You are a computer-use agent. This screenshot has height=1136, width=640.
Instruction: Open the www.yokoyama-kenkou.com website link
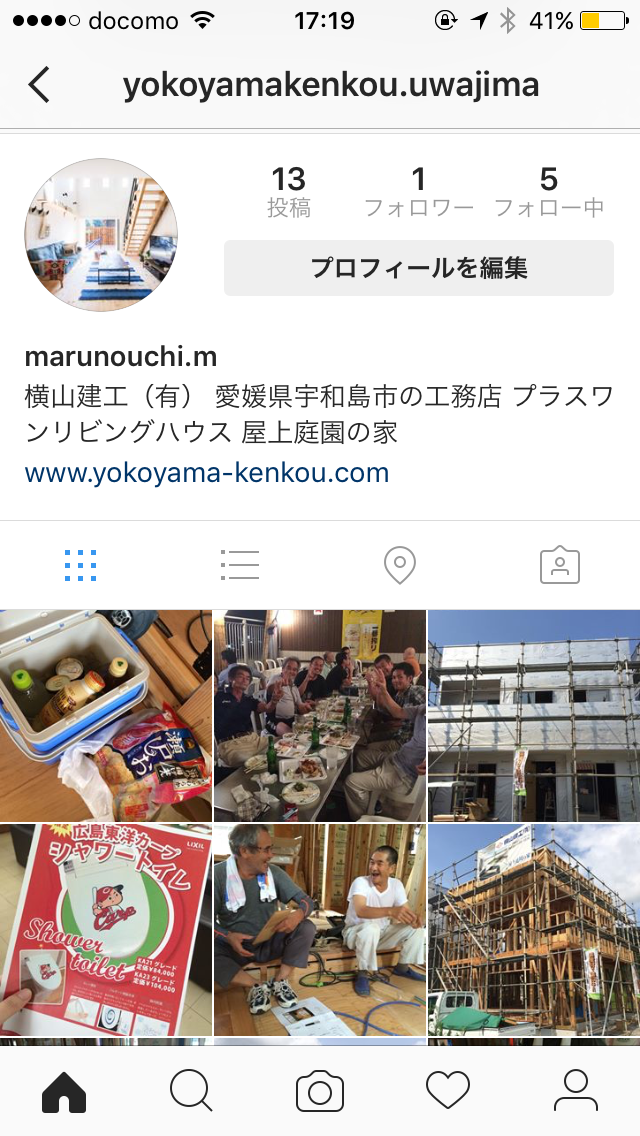(x=206, y=472)
